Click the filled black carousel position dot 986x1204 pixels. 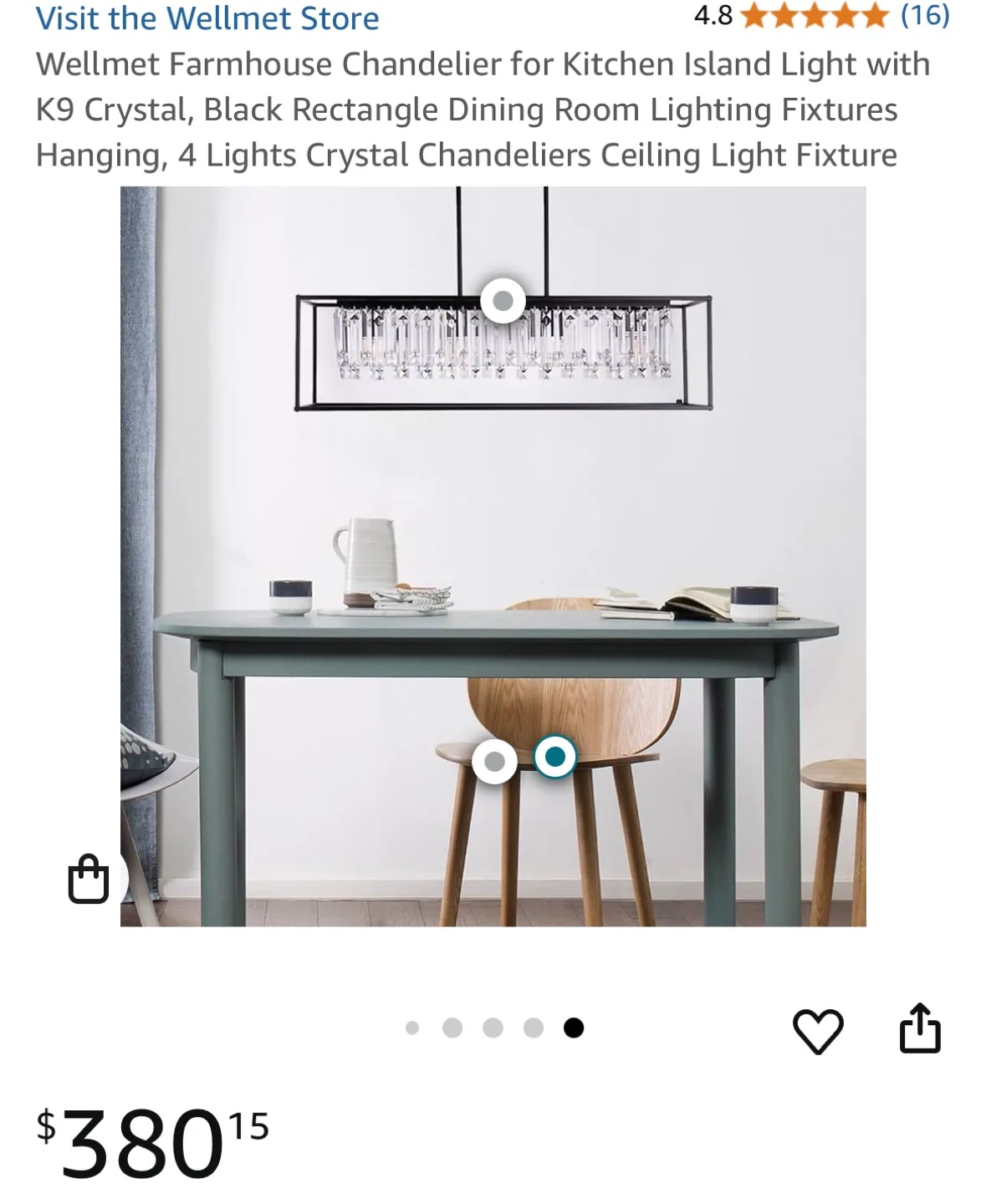[x=574, y=1028]
